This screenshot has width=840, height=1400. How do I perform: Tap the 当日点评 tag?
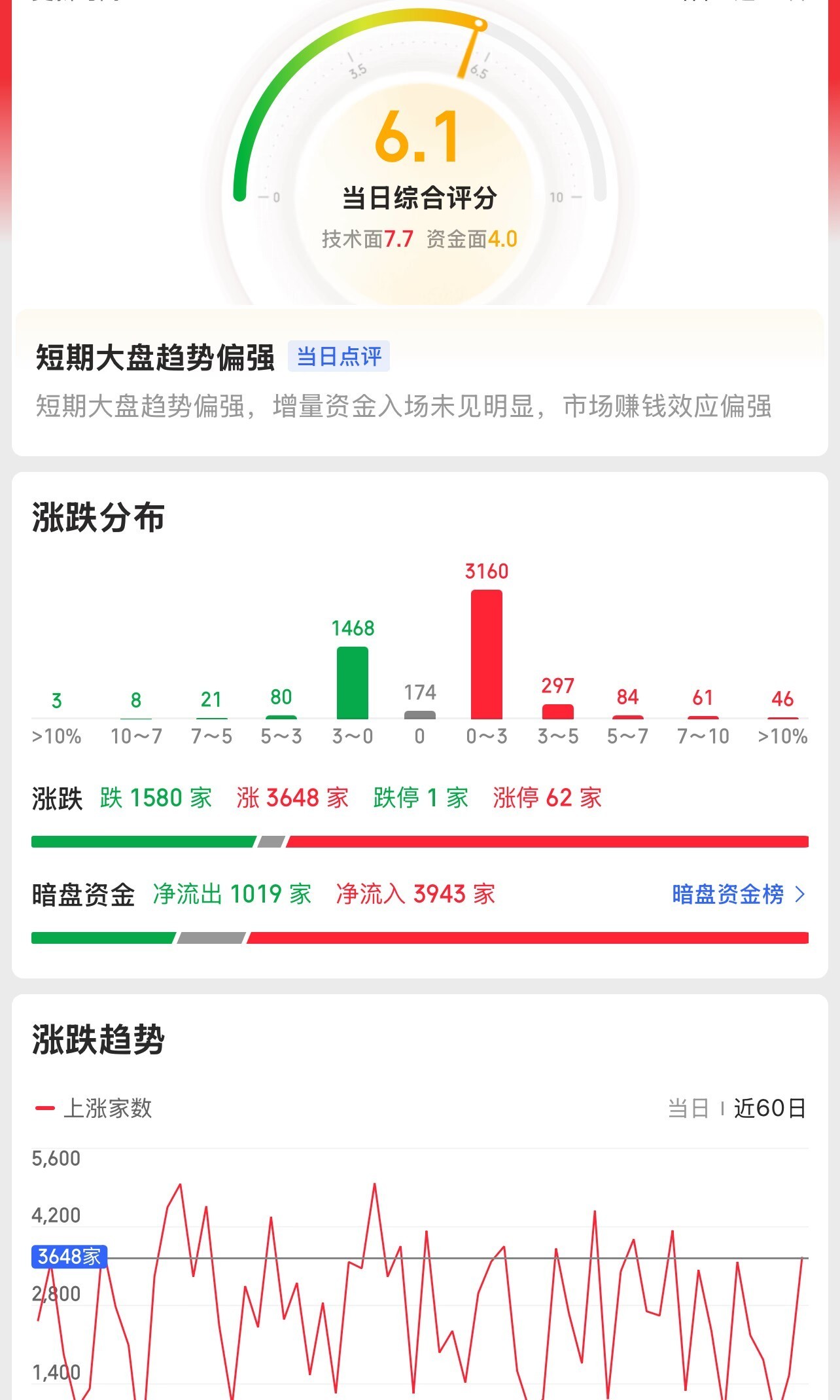[x=339, y=357]
